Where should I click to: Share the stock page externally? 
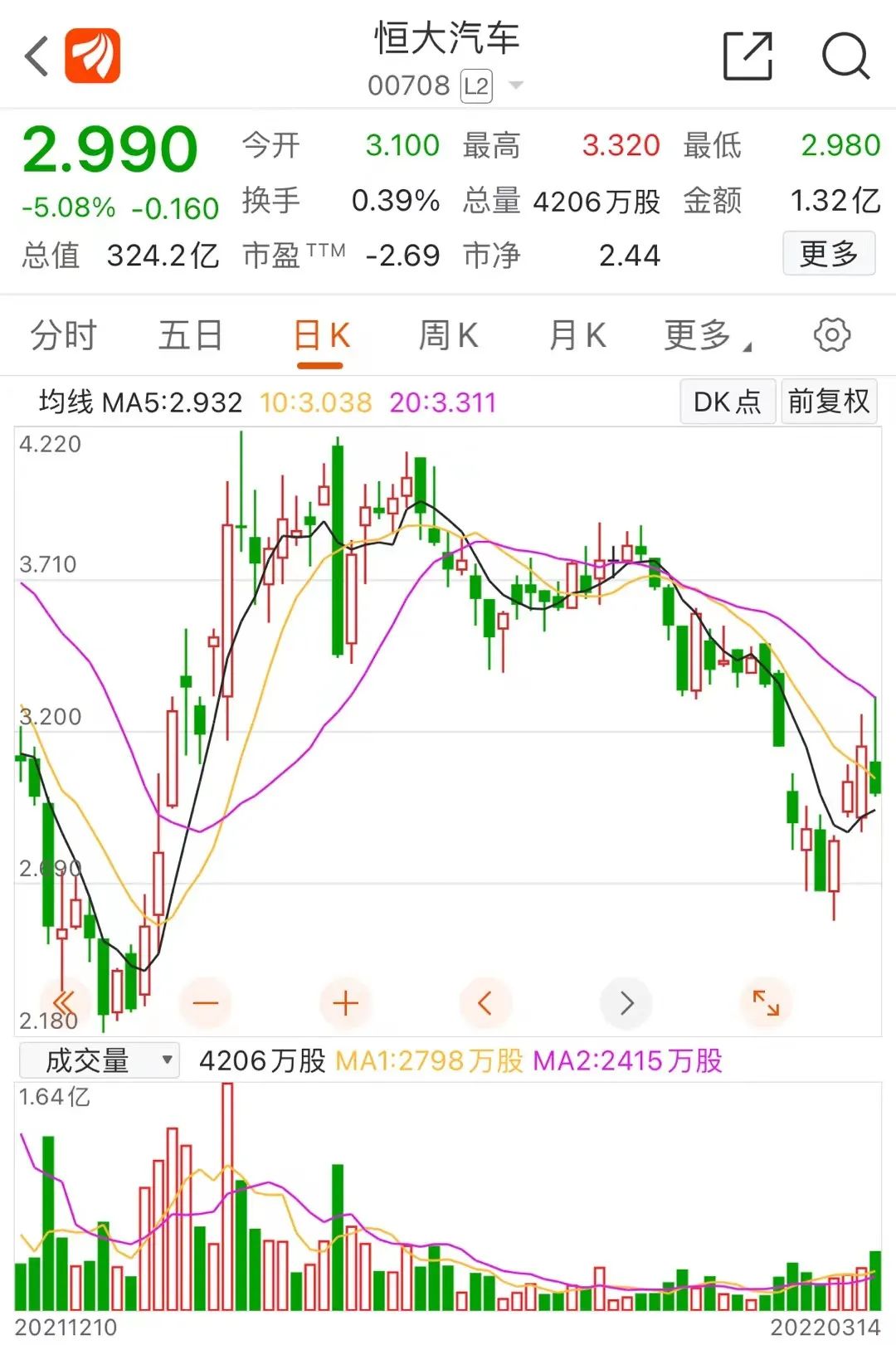point(747,56)
